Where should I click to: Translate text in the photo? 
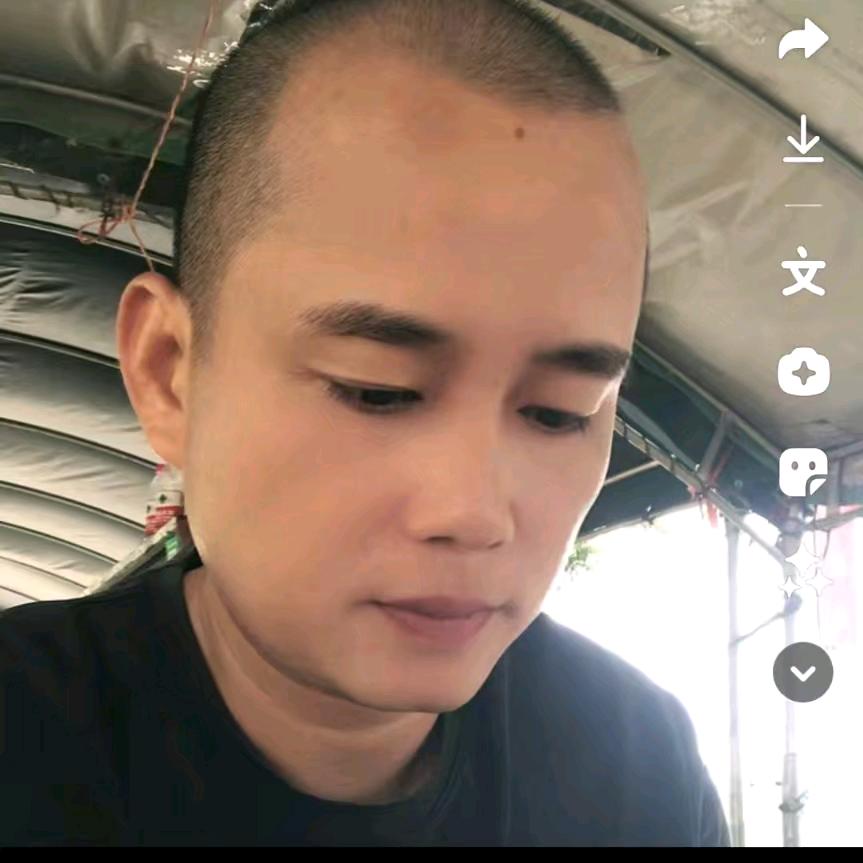point(803,271)
